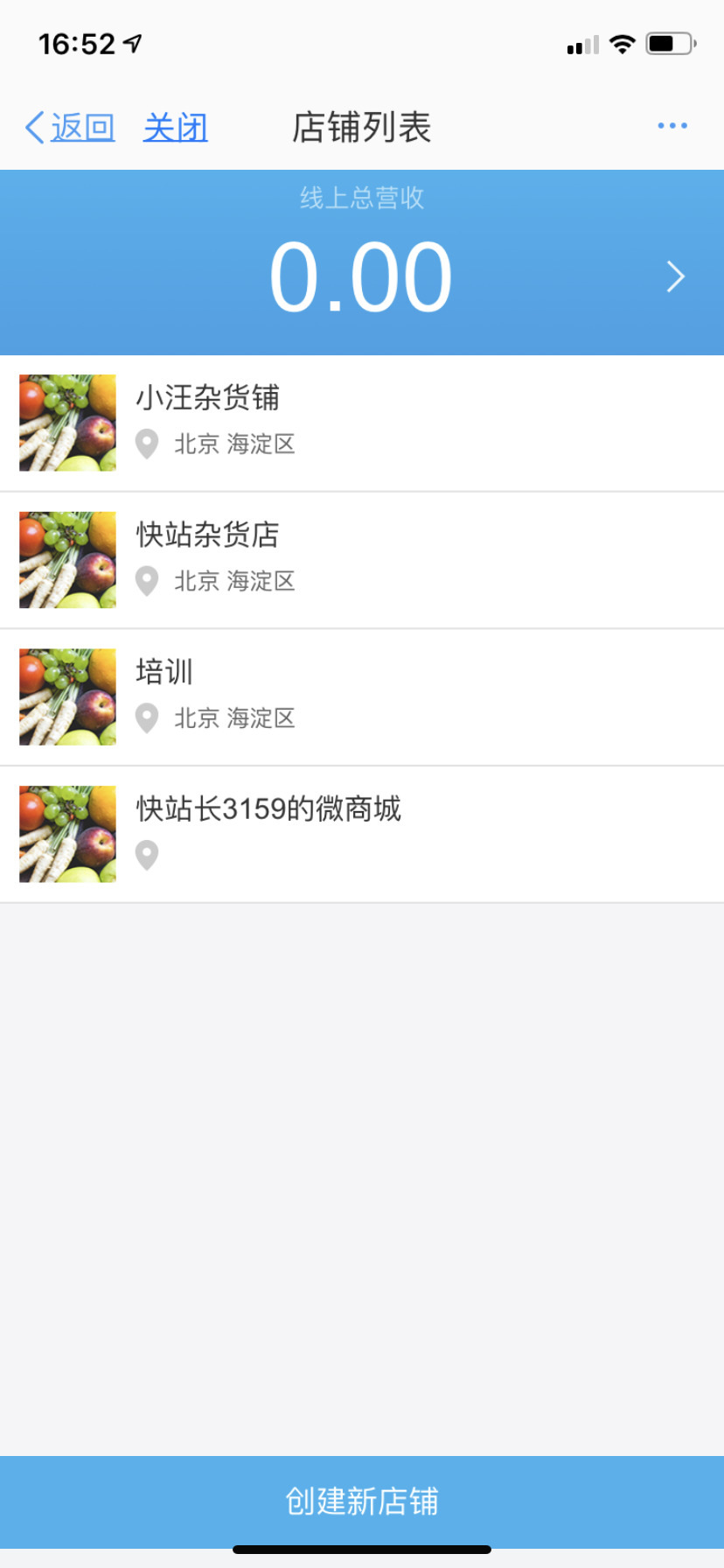The width and height of the screenshot is (724, 1568).
Task: Tap 创建新店铺 to create a store
Action: tap(362, 1501)
